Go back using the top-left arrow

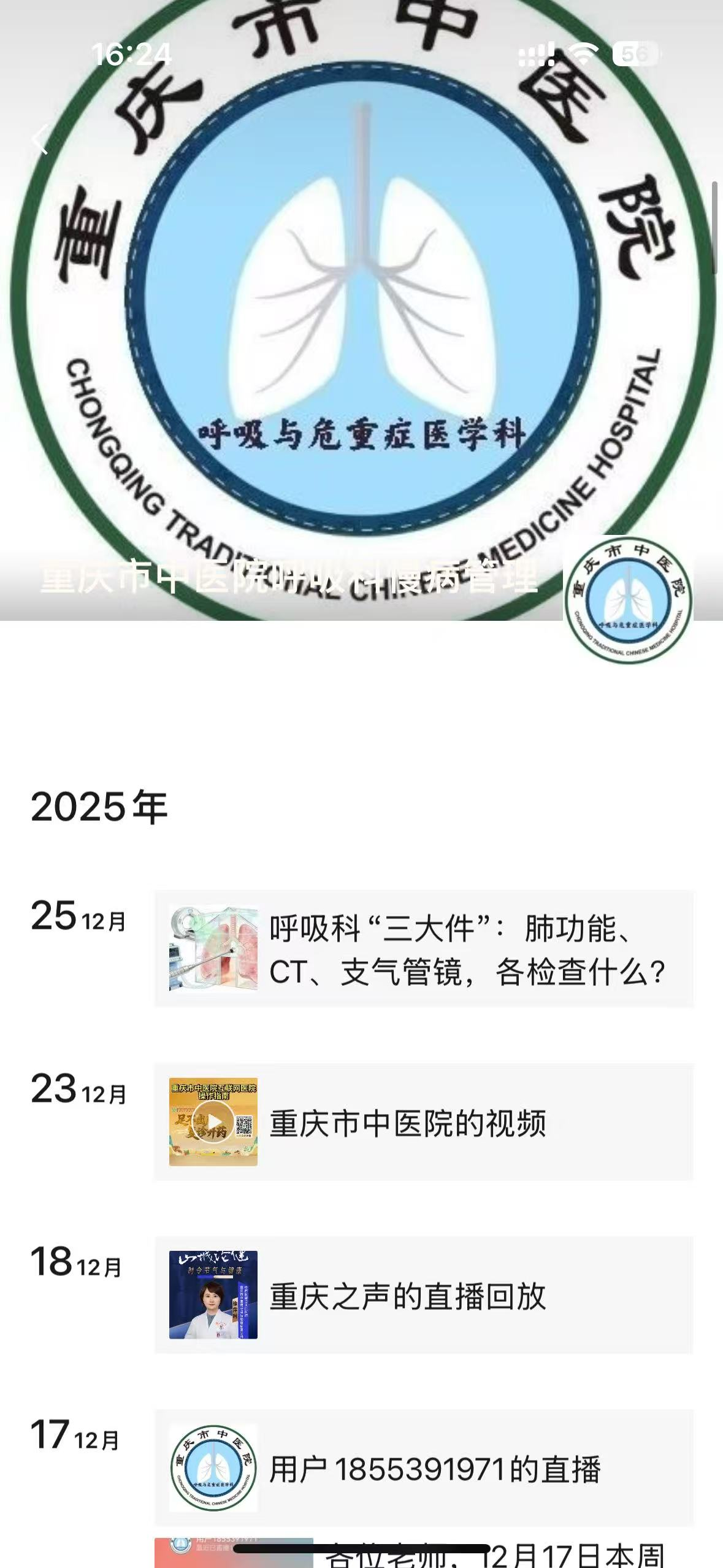(x=40, y=139)
